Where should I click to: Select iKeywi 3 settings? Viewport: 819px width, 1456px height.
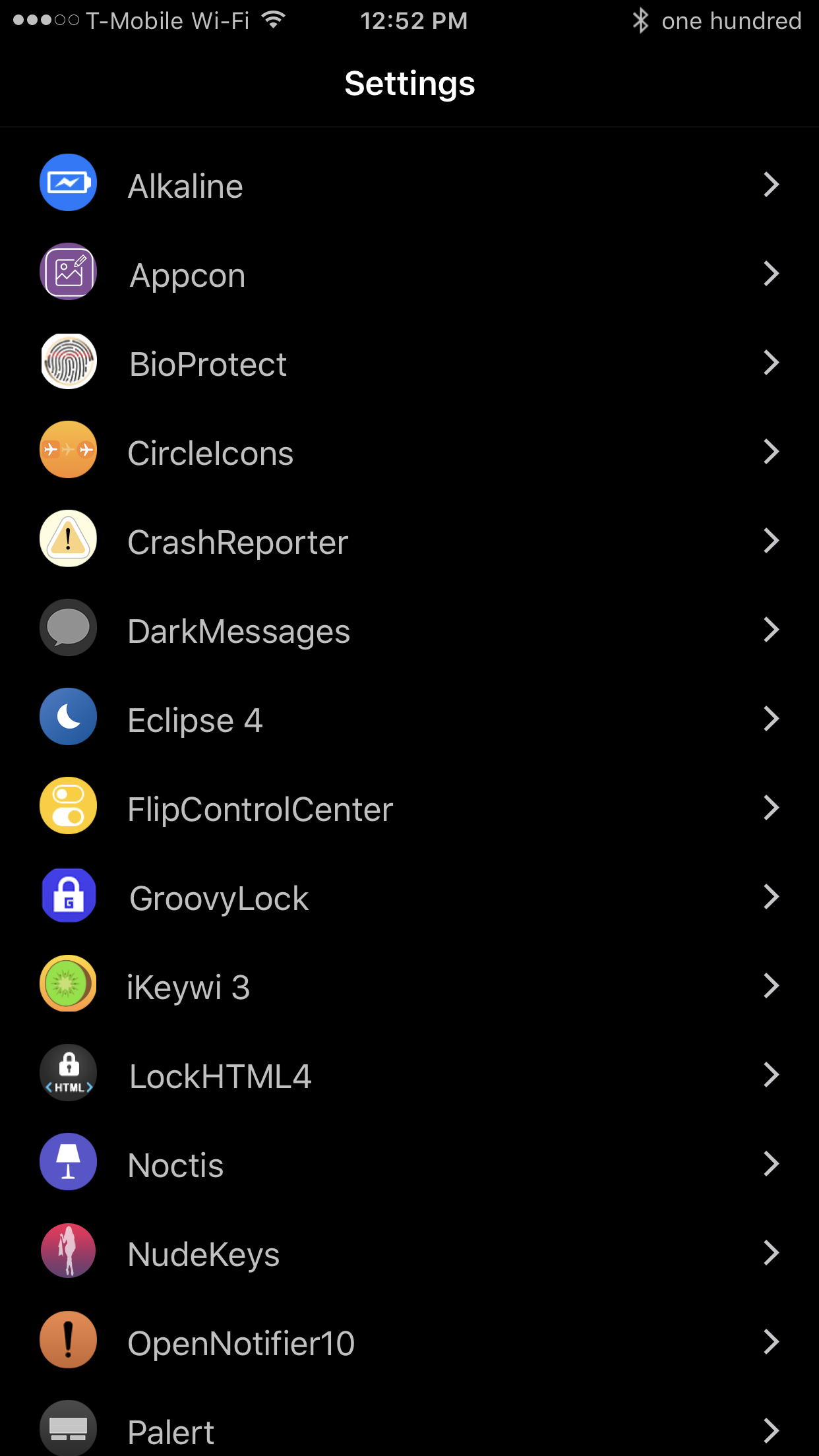409,985
